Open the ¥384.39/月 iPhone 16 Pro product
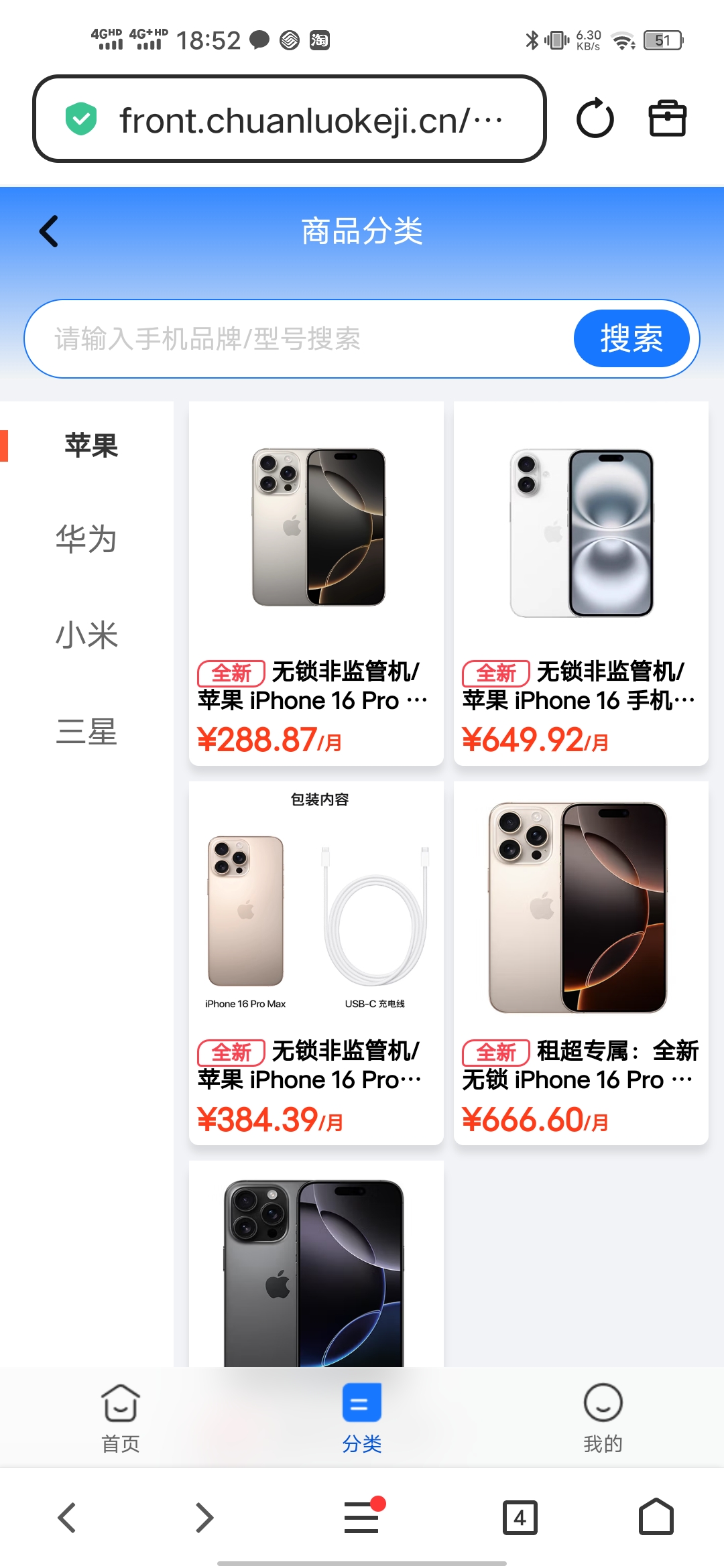This screenshot has height=1568, width=724. (x=316, y=962)
